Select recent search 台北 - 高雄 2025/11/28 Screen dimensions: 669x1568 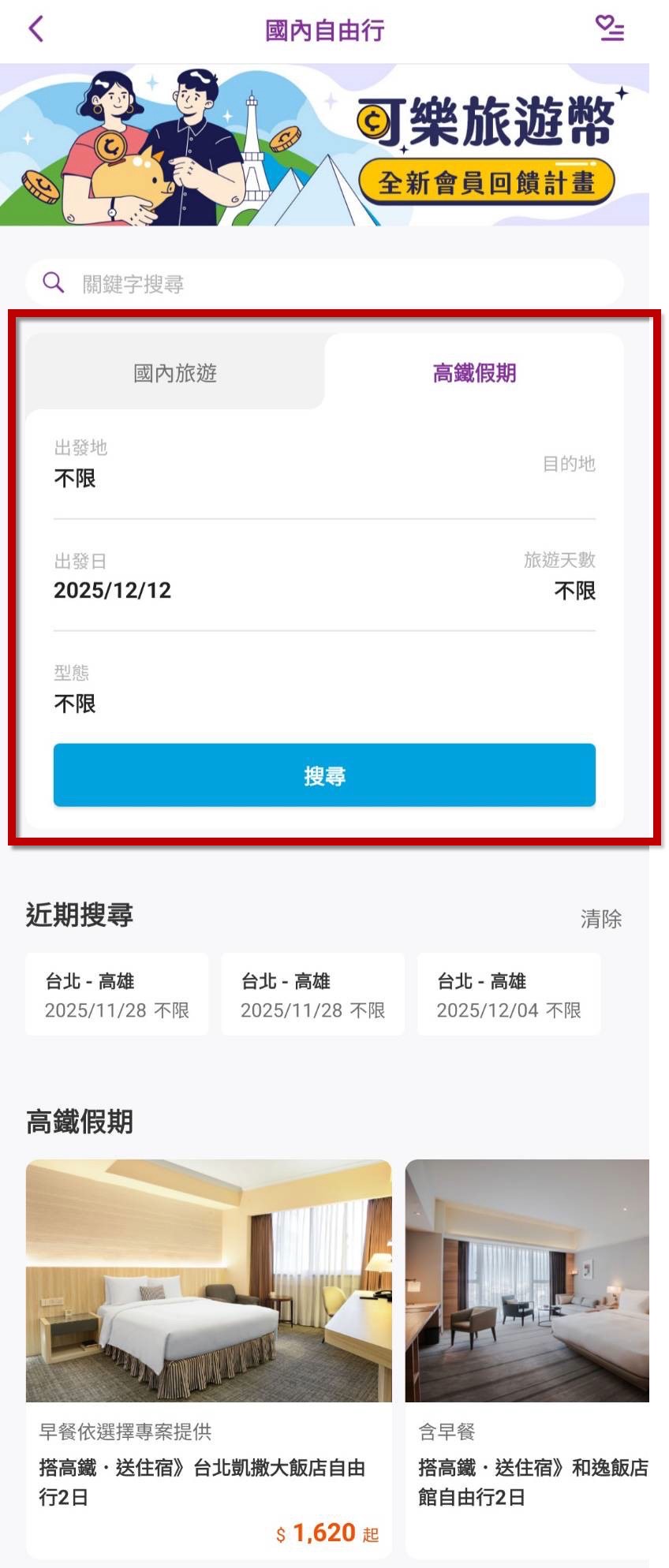point(116,994)
